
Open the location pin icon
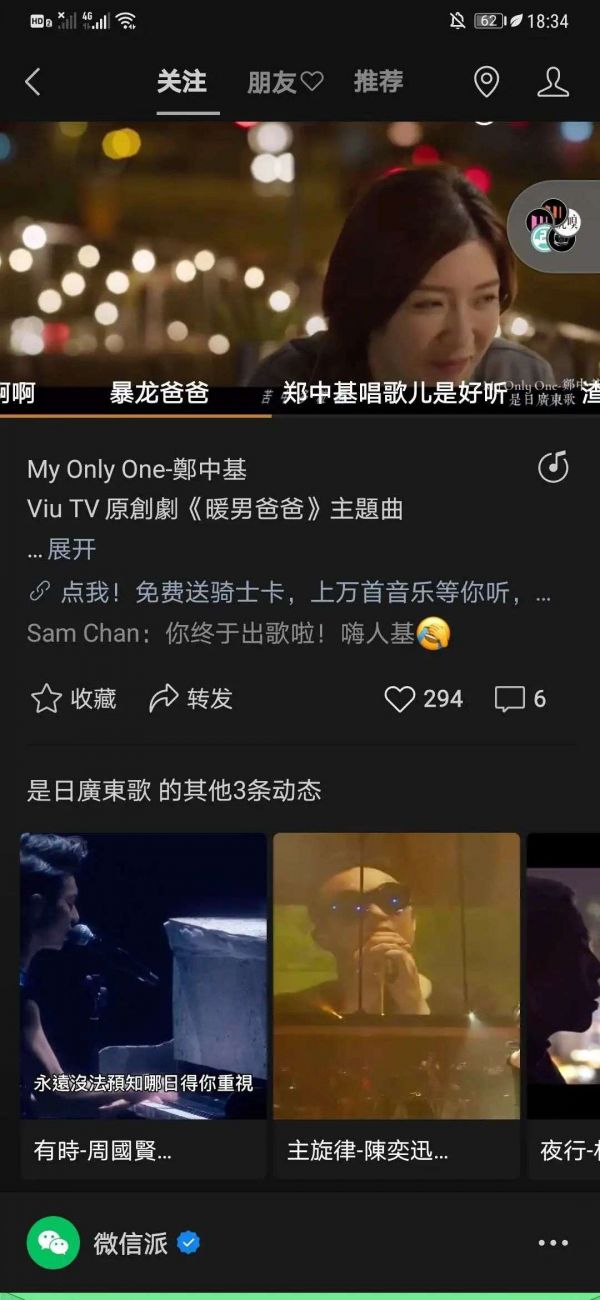486,82
